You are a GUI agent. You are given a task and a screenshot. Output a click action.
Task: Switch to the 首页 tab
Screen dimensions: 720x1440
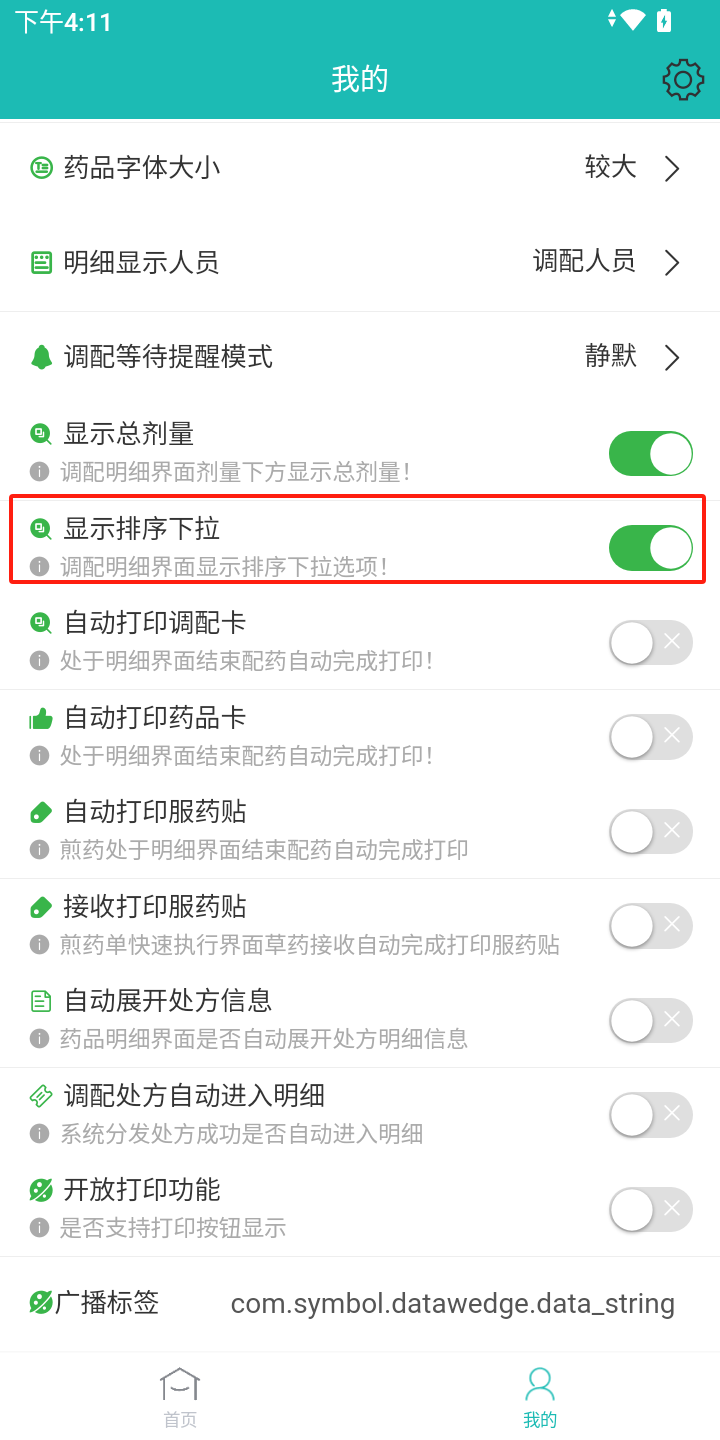point(180,1397)
